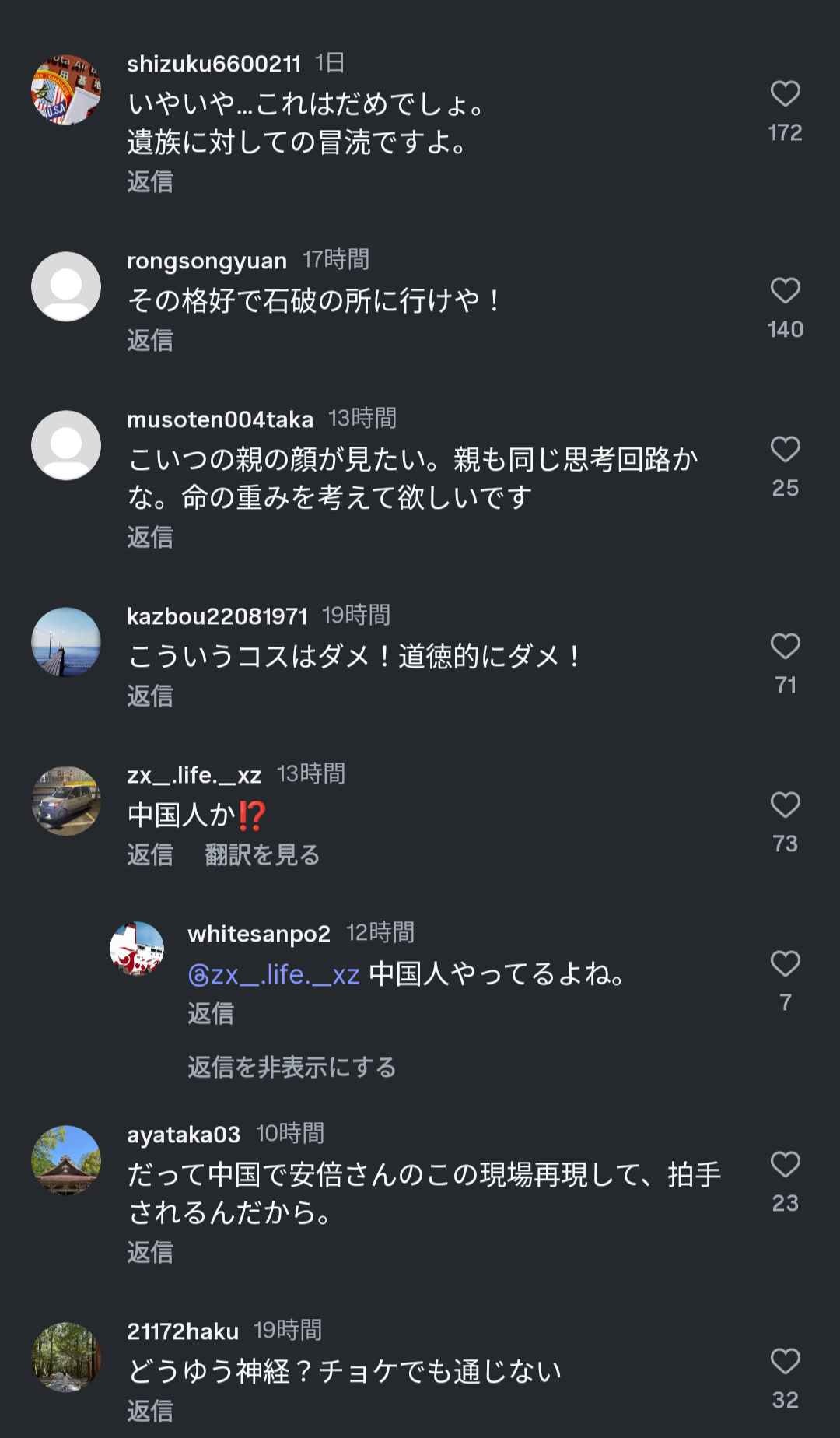Reply to ayataka03's comment
Image resolution: width=840 pixels, height=1438 pixels.
[150, 1252]
